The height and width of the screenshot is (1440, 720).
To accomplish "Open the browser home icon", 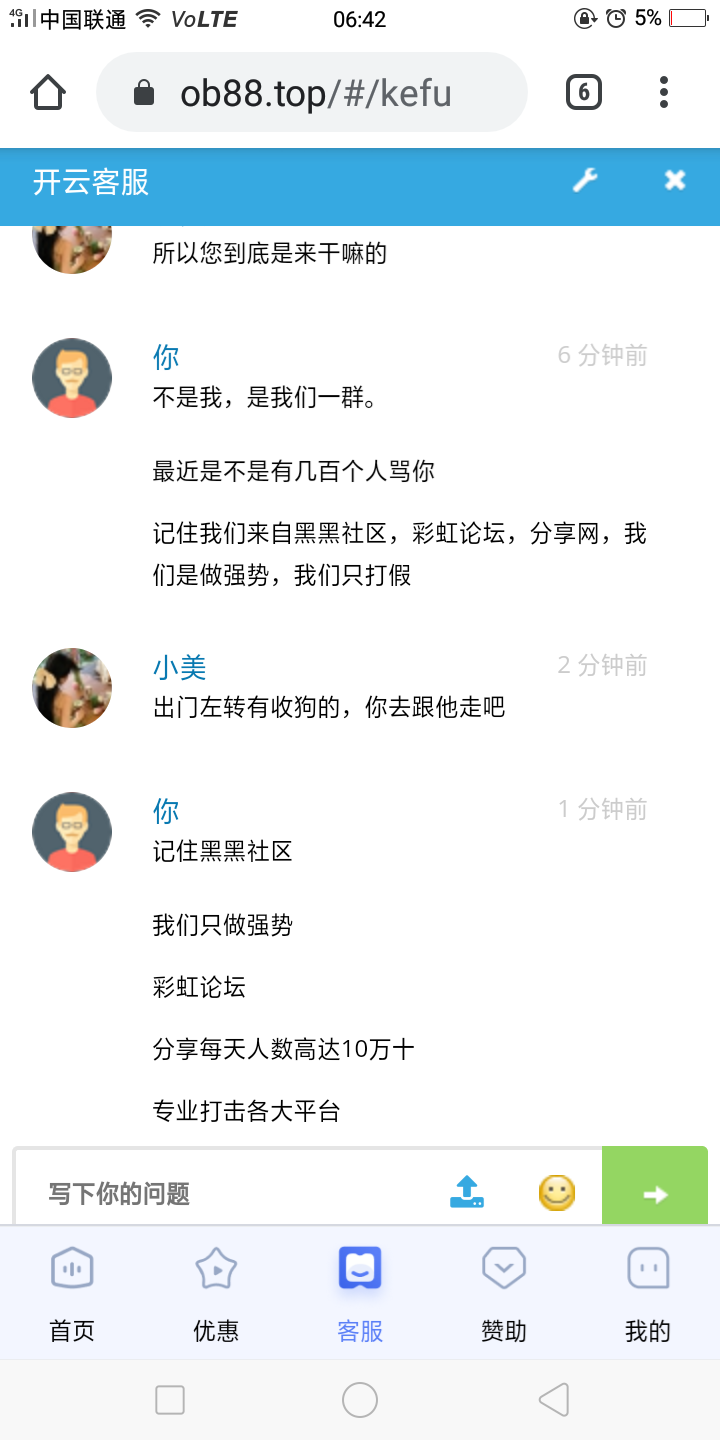I will 49,91.
